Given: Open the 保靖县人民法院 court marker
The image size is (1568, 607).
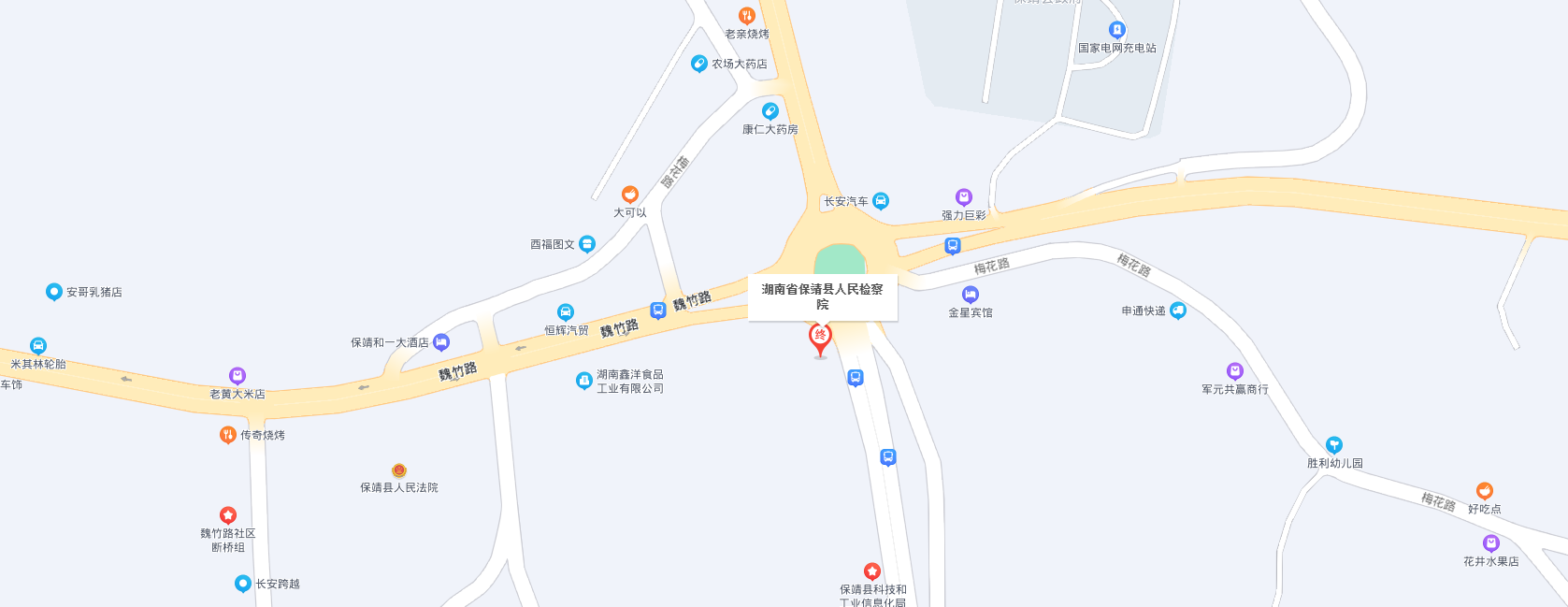Looking at the screenshot, I should (x=399, y=470).
